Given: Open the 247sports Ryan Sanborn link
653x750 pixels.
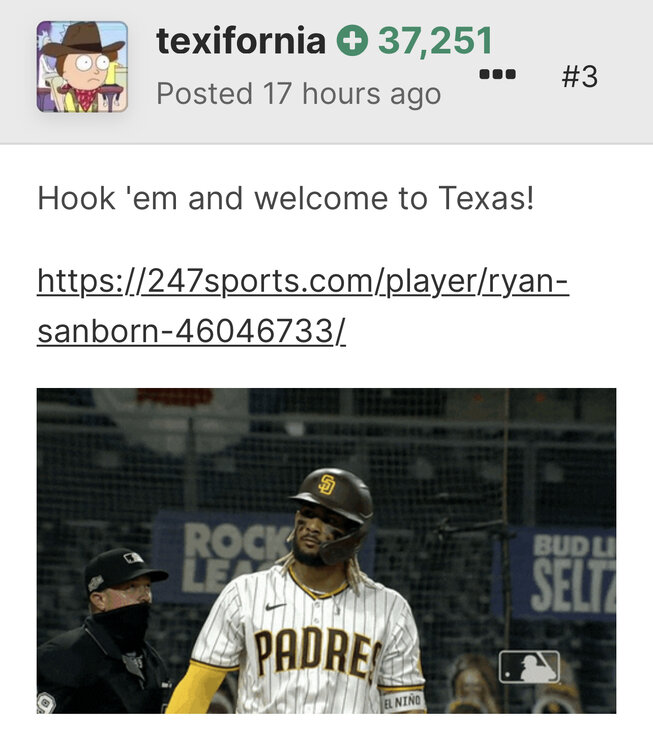Looking at the screenshot, I should pos(302,305).
